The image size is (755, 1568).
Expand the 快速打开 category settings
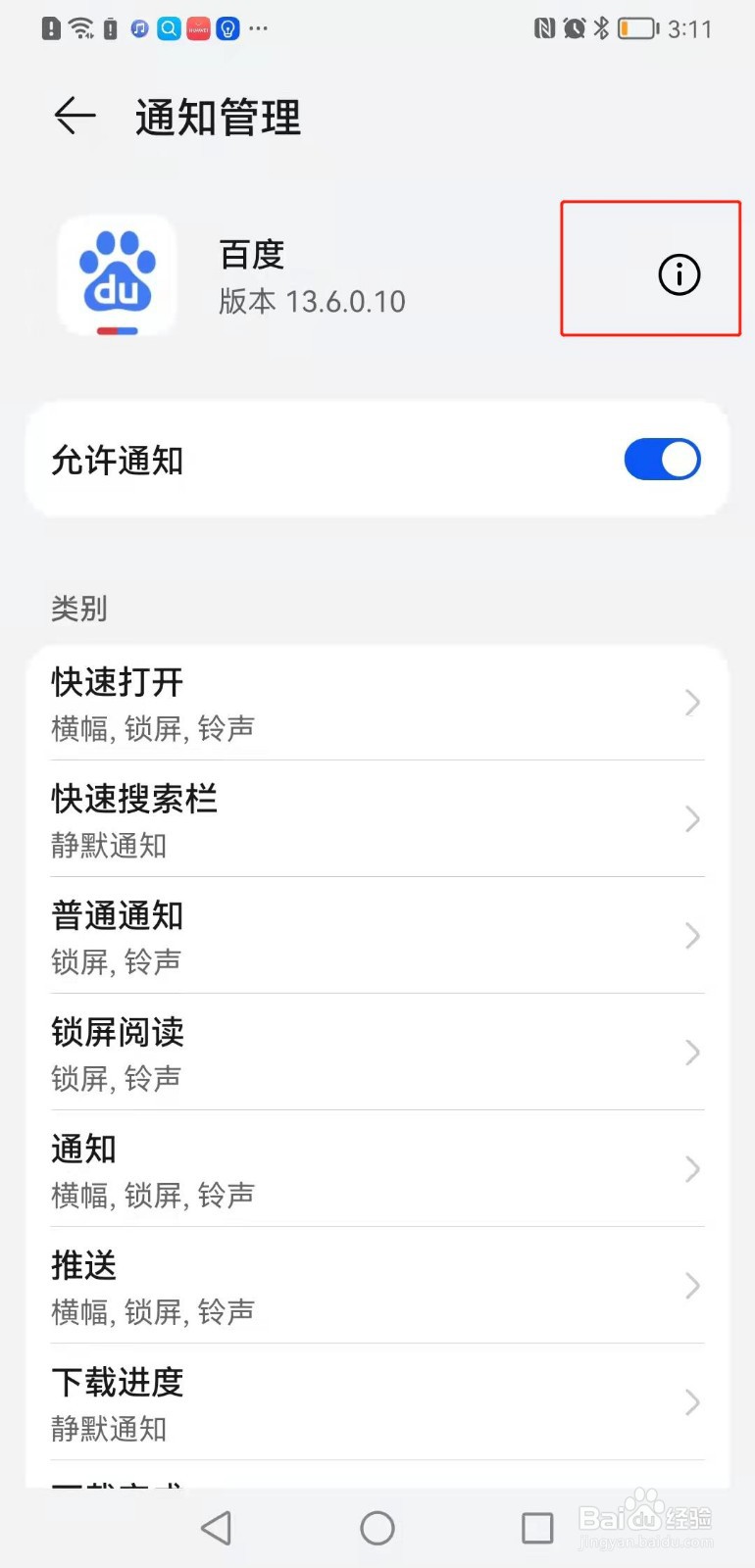point(377,702)
